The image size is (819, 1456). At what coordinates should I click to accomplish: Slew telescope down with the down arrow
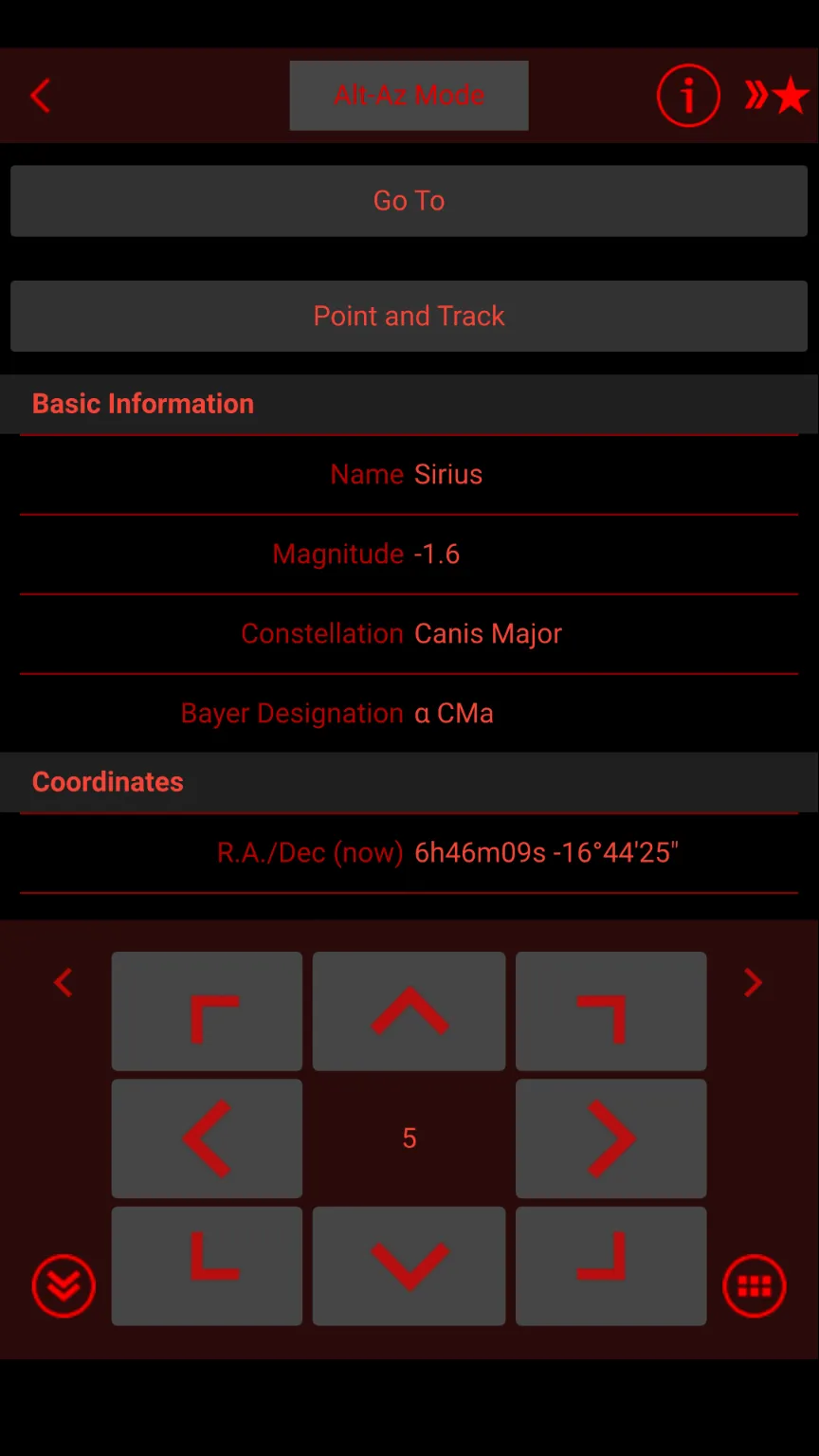(x=409, y=1265)
